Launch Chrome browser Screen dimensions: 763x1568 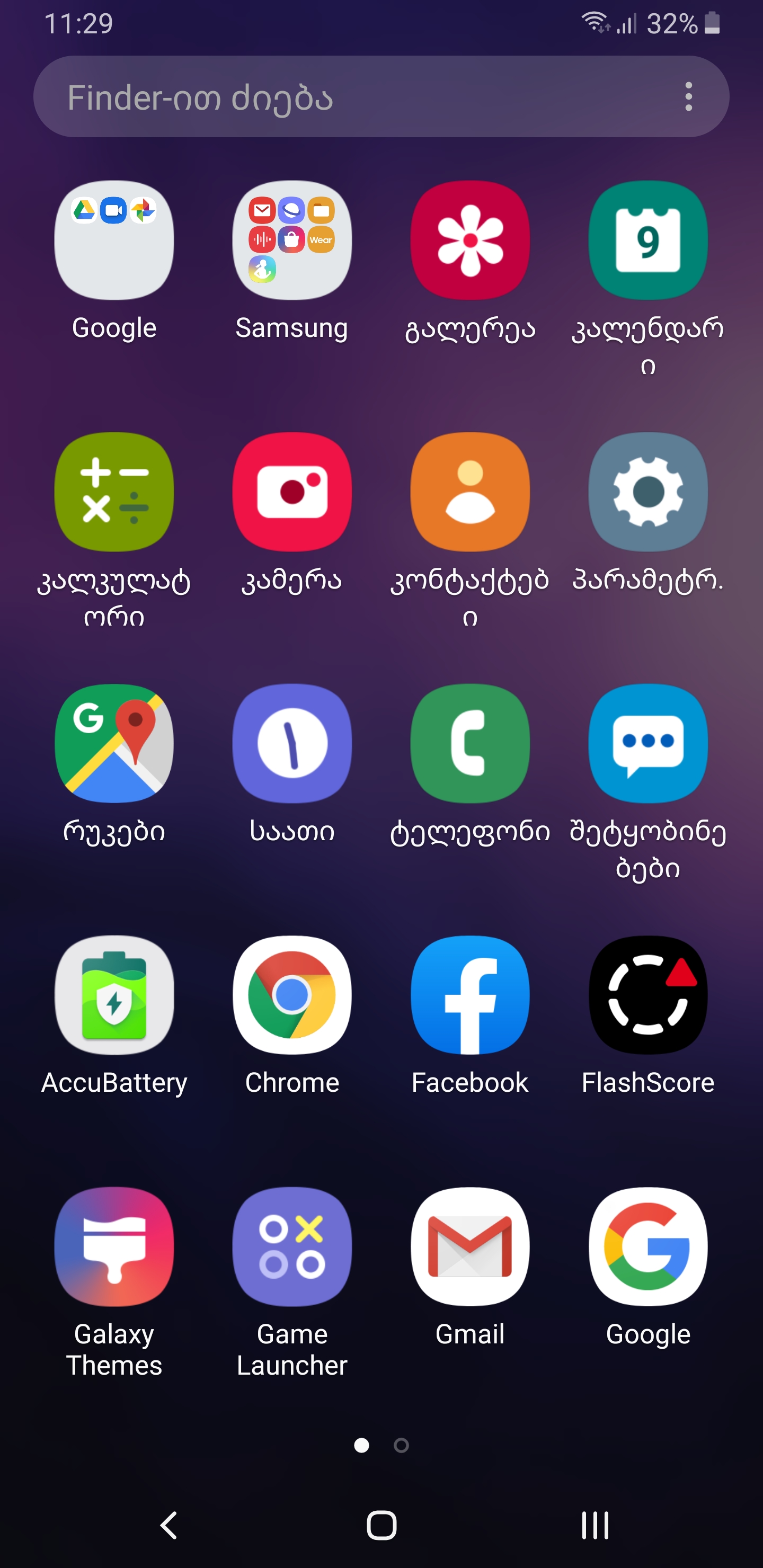point(291,995)
